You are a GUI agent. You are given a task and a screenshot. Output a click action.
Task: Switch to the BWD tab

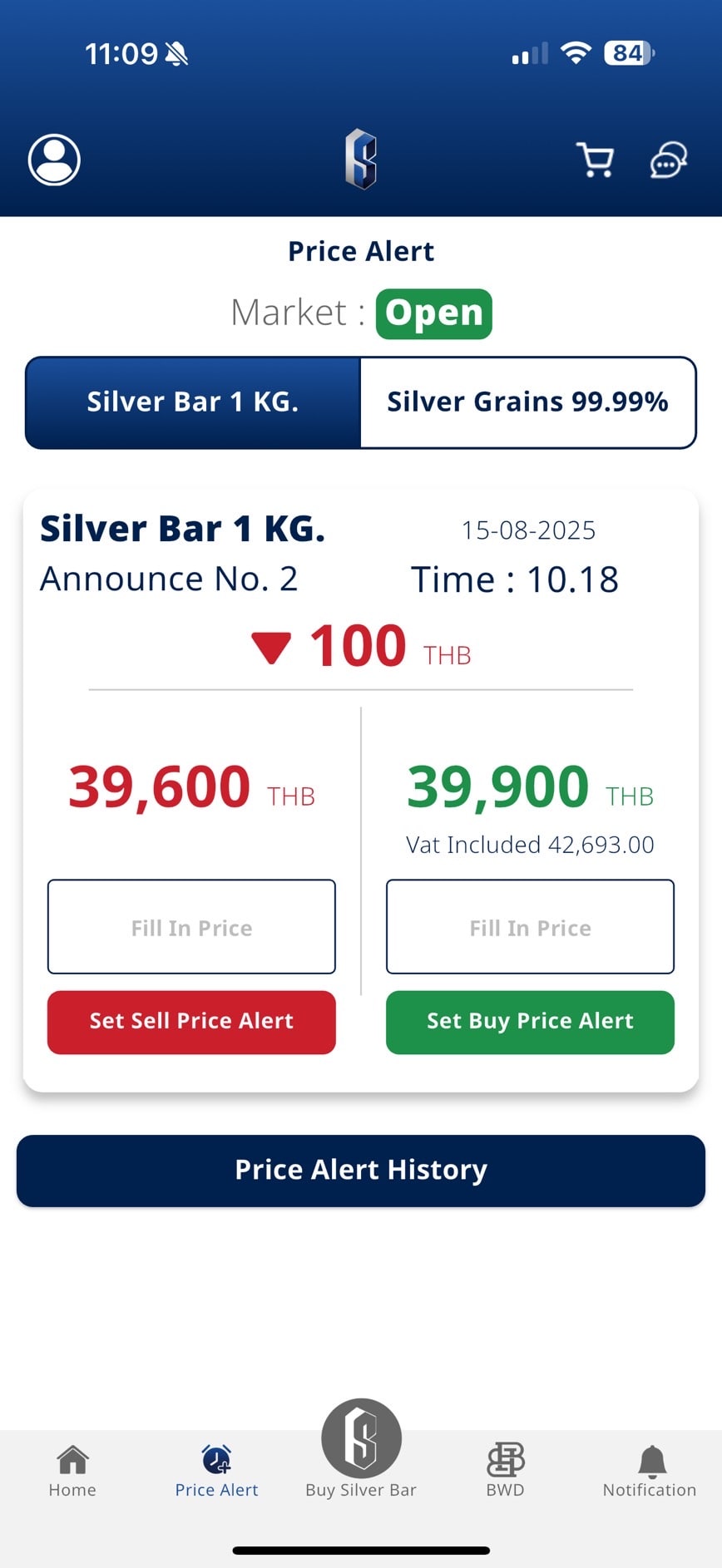click(x=505, y=1471)
